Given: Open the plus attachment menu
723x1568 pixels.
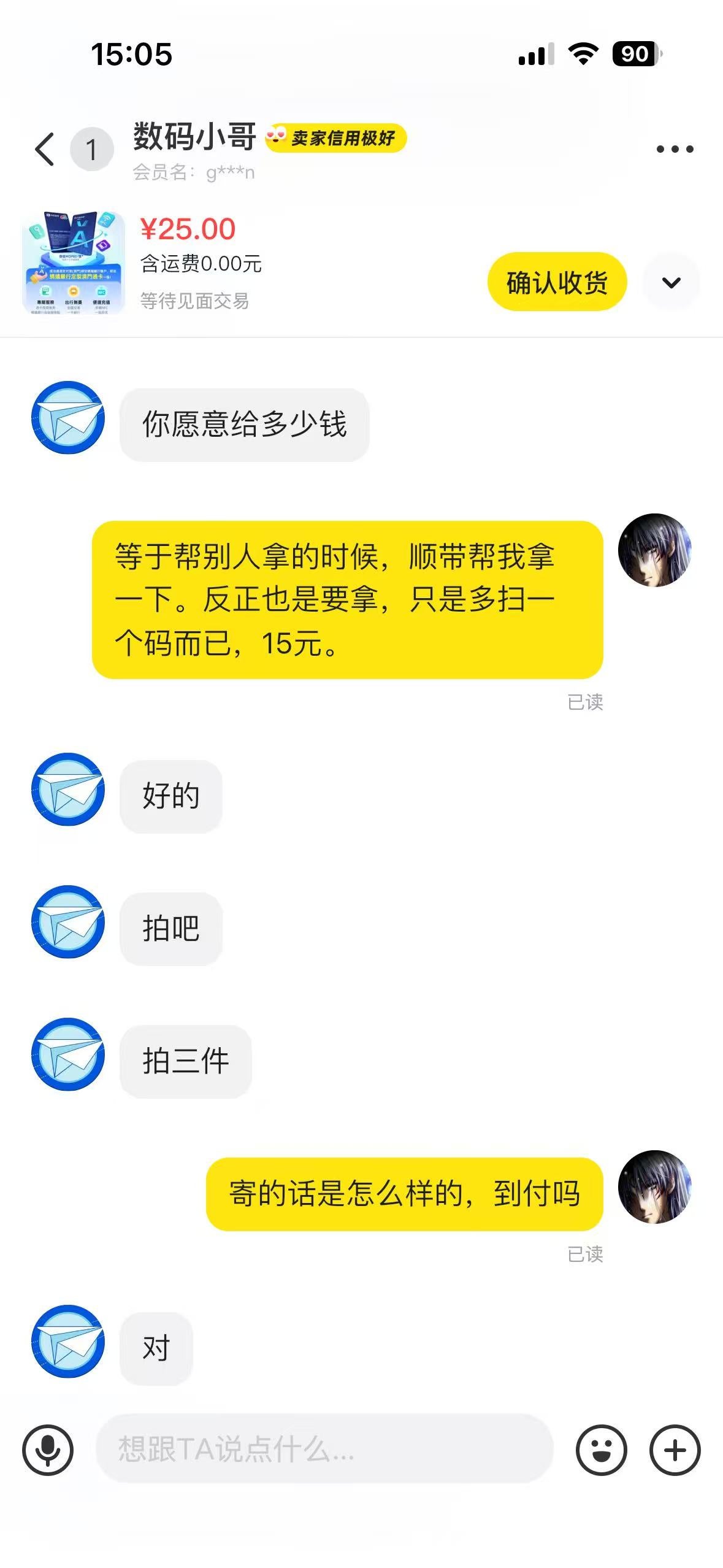Looking at the screenshot, I should click(x=675, y=1450).
